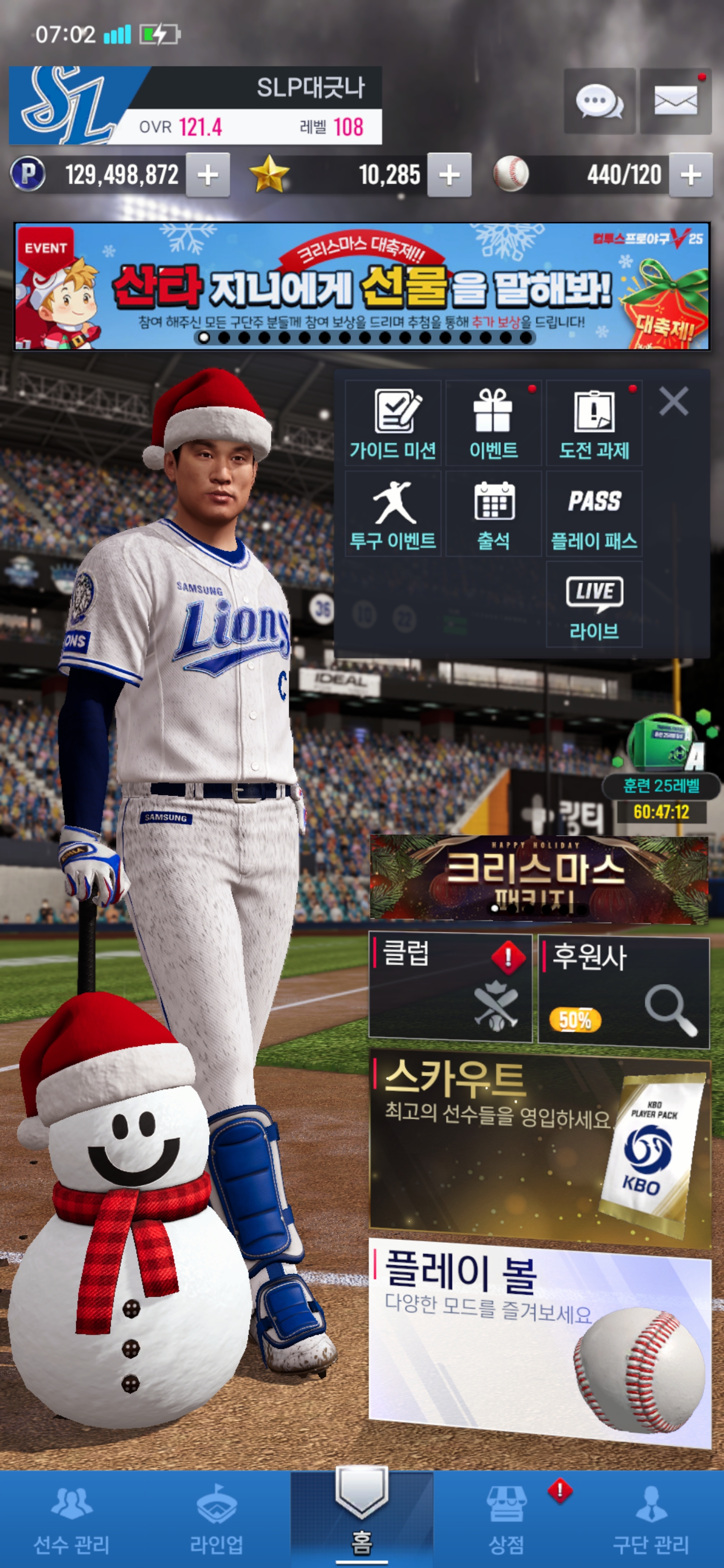The height and width of the screenshot is (1568, 724).
Task: Open 투구 이벤트 pitching event
Action: pos(393,514)
